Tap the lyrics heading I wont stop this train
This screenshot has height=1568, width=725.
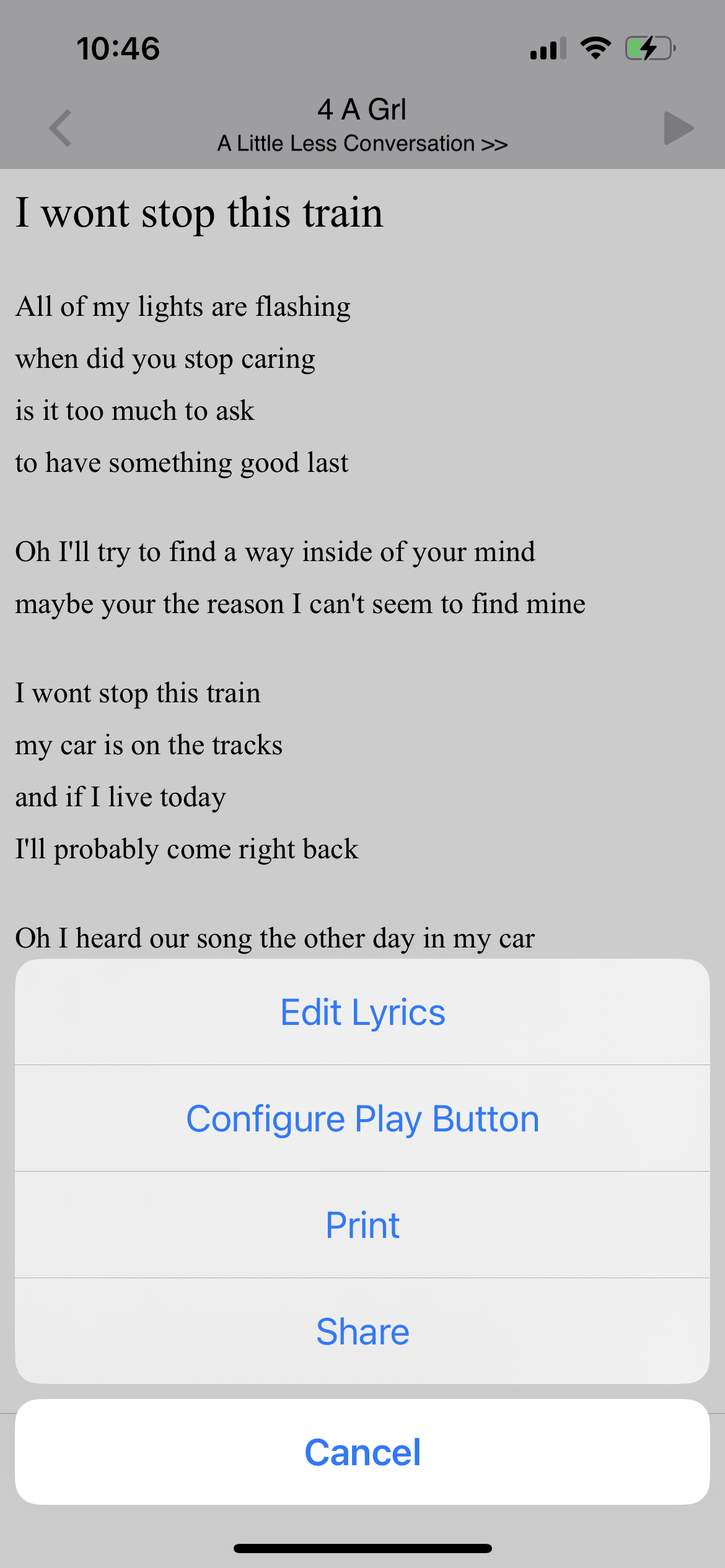click(x=200, y=213)
